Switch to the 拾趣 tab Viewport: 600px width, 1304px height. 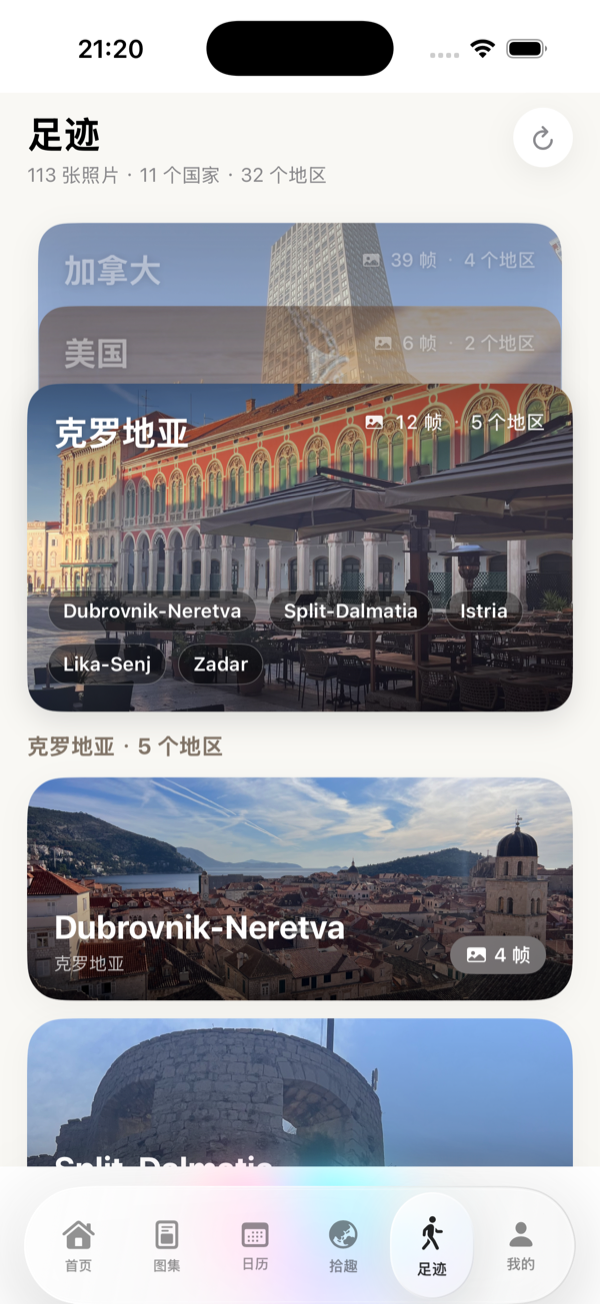343,1246
